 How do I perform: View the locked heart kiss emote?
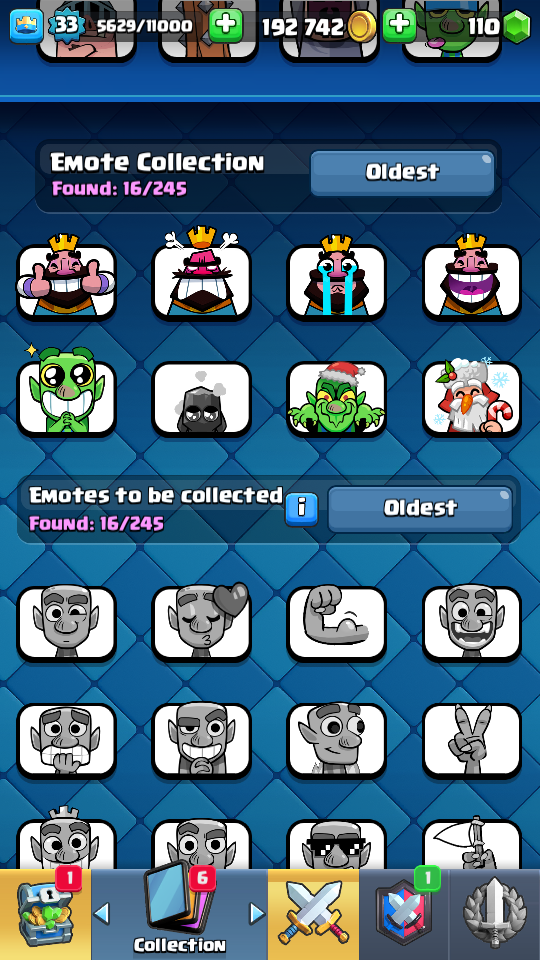point(201,623)
